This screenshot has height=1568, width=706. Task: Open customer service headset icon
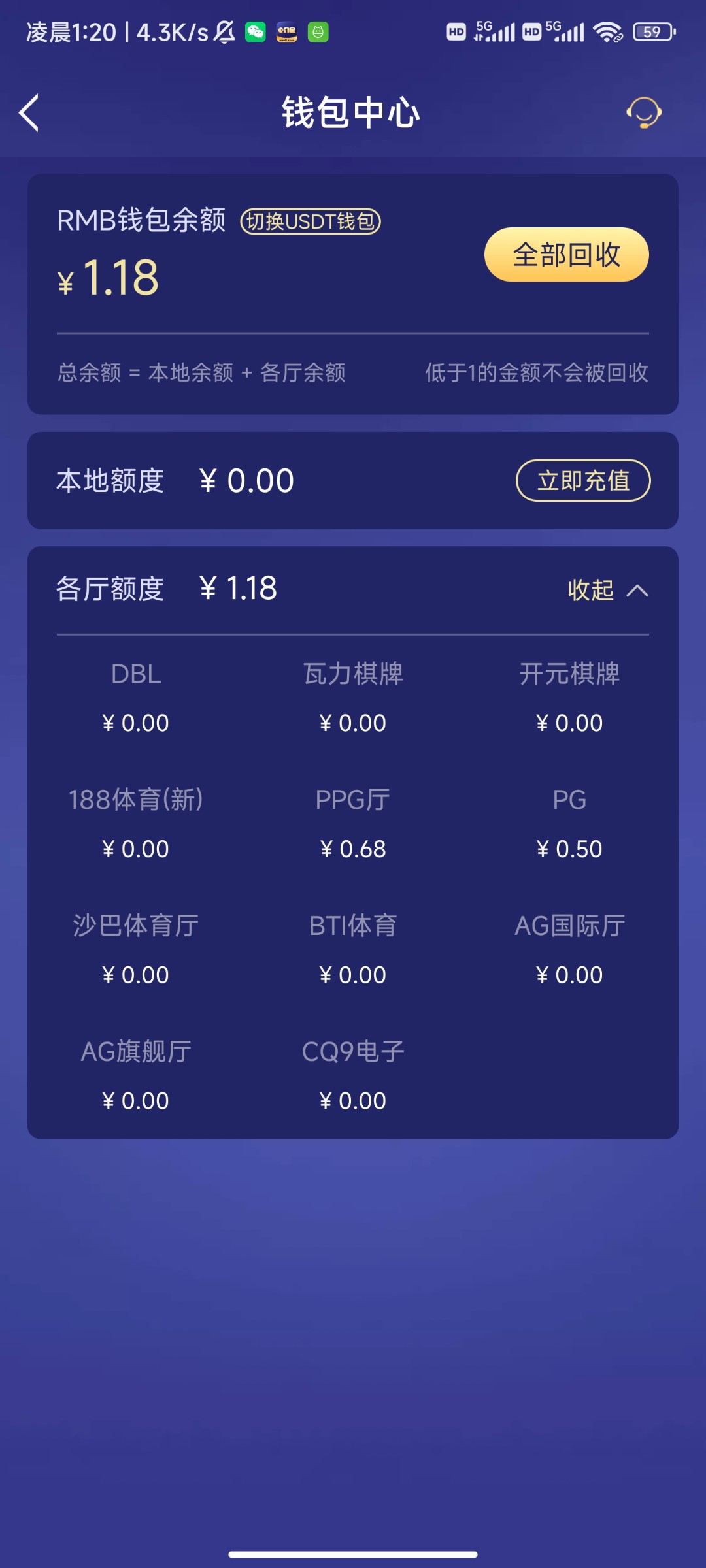[x=644, y=113]
